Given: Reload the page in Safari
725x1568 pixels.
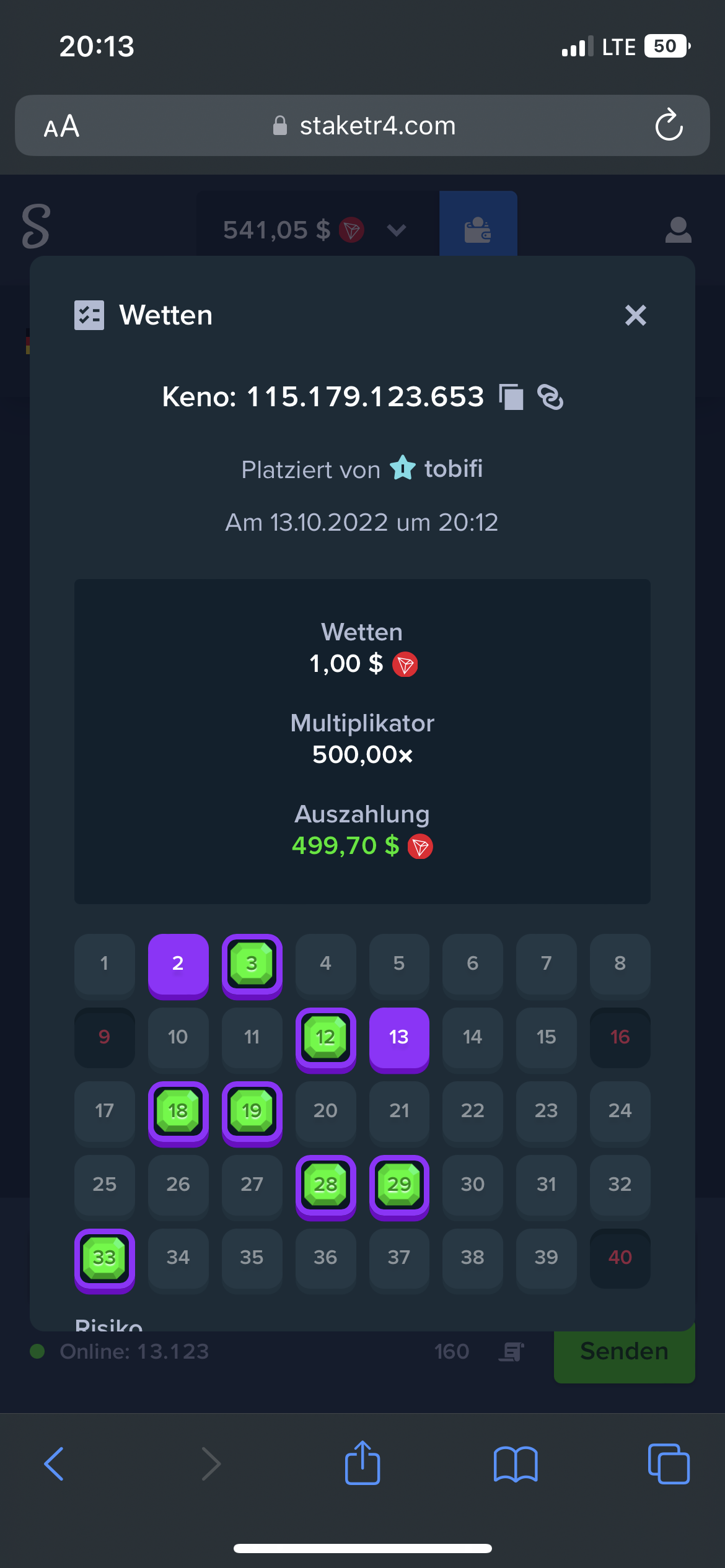Looking at the screenshot, I should point(669,125).
